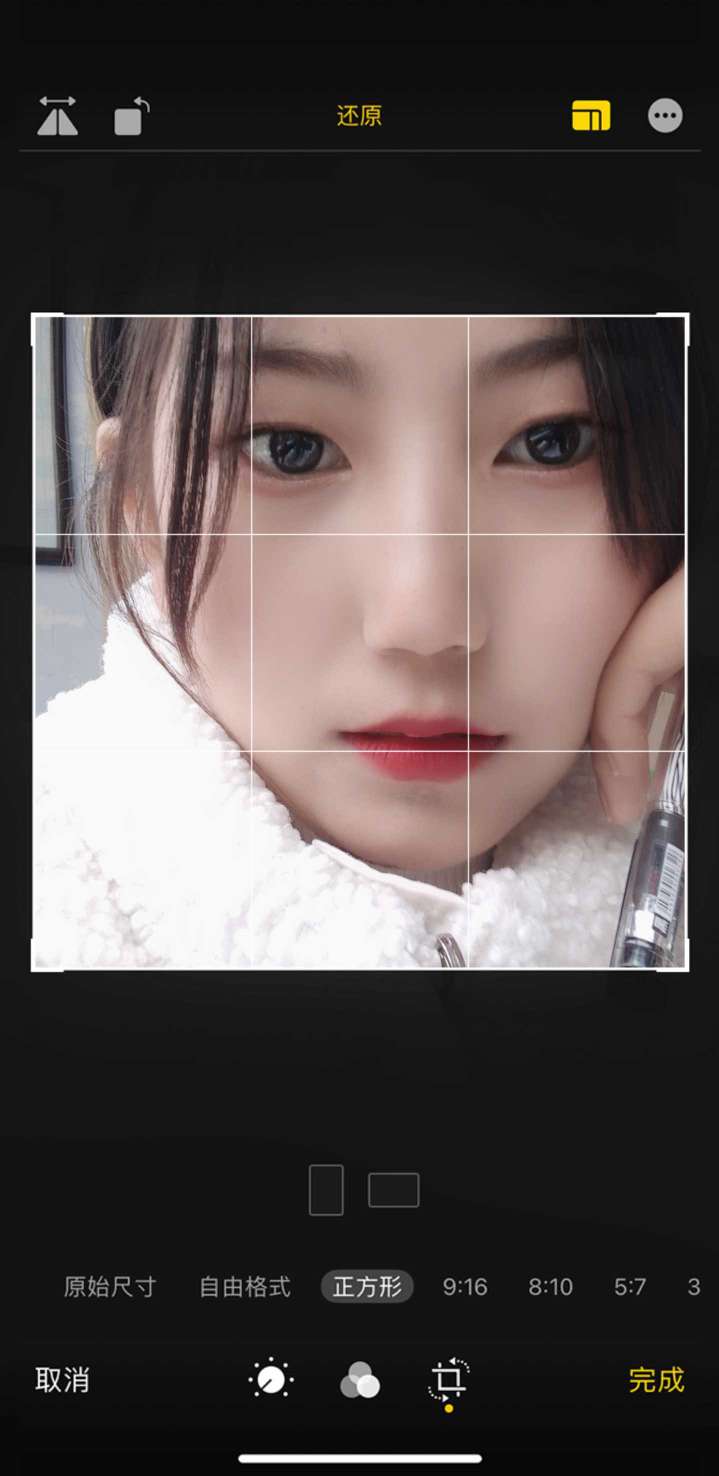Select the horizontal orientation rectangle

point(394,1190)
